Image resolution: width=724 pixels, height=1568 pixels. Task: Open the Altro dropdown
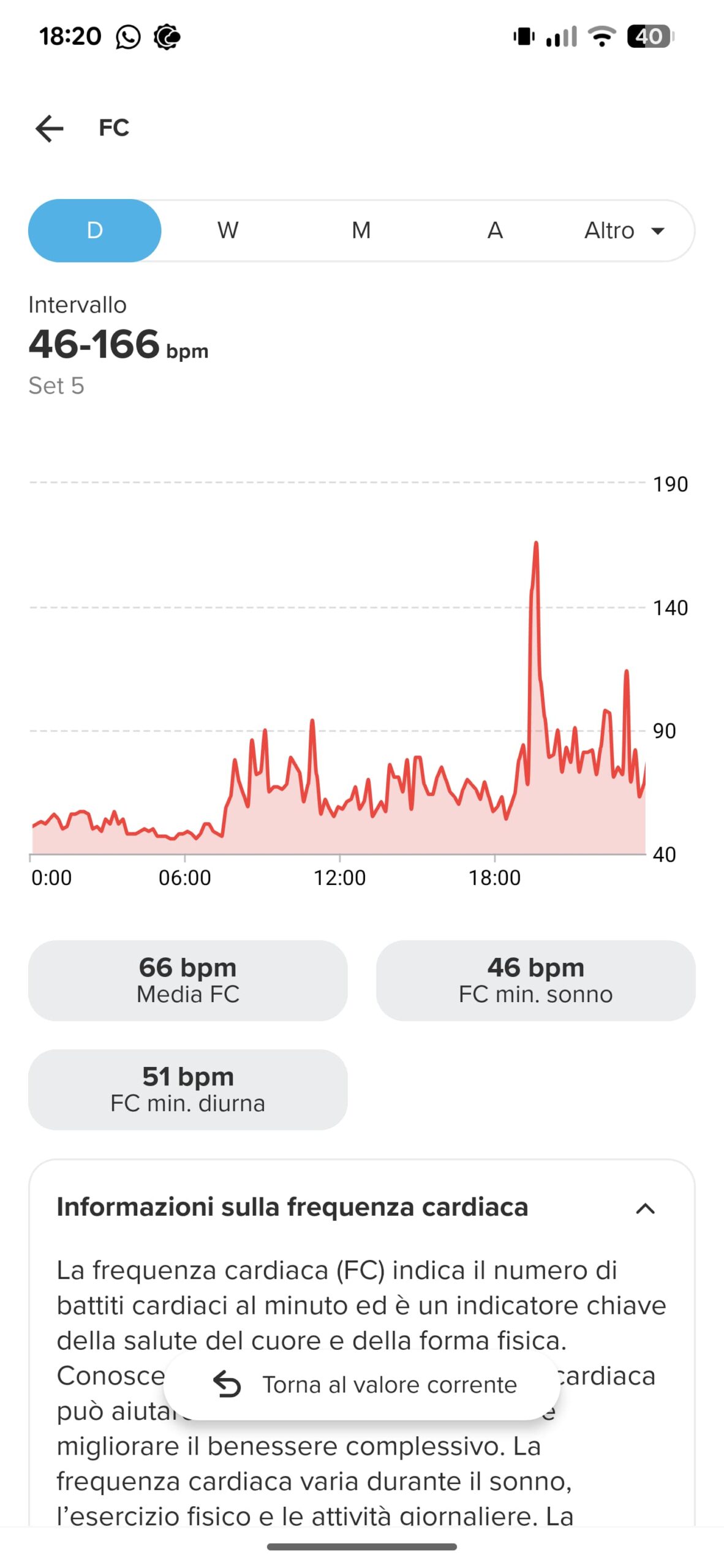(x=624, y=231)
